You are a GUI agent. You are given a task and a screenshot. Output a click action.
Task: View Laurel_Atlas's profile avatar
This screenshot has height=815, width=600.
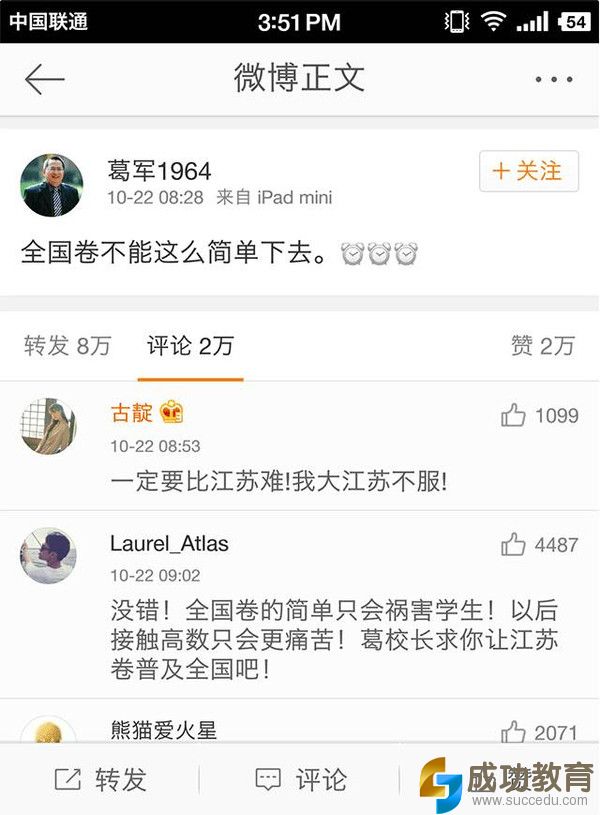click(x=49, y=556)
